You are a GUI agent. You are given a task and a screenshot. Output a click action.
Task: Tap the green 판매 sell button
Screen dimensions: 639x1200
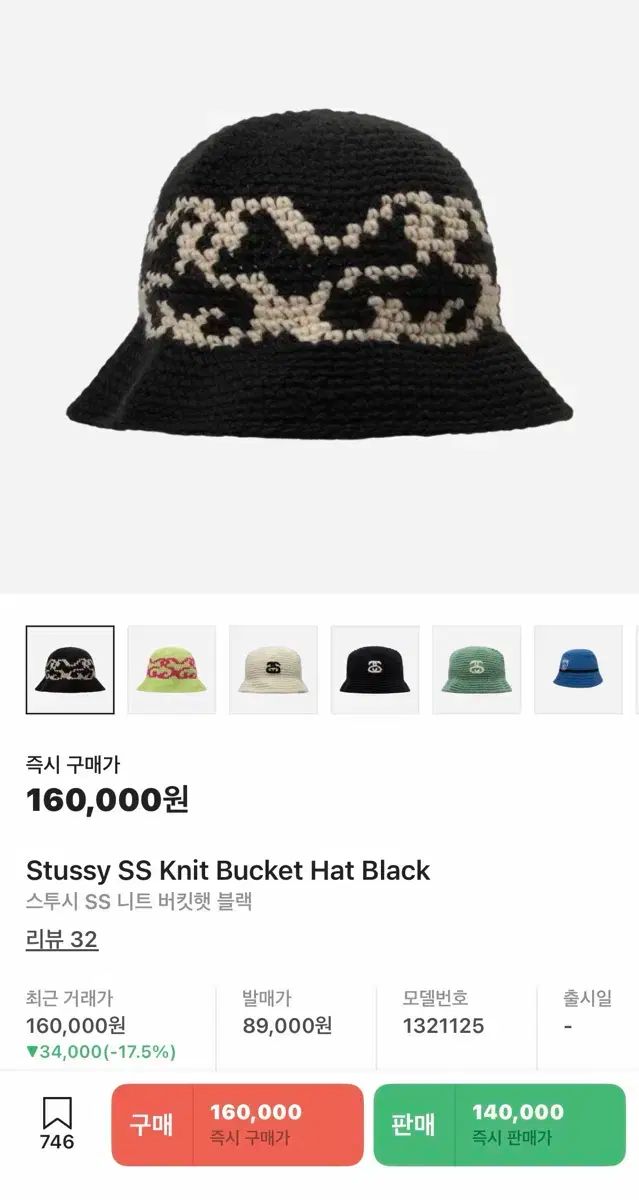click(499, 1124)
